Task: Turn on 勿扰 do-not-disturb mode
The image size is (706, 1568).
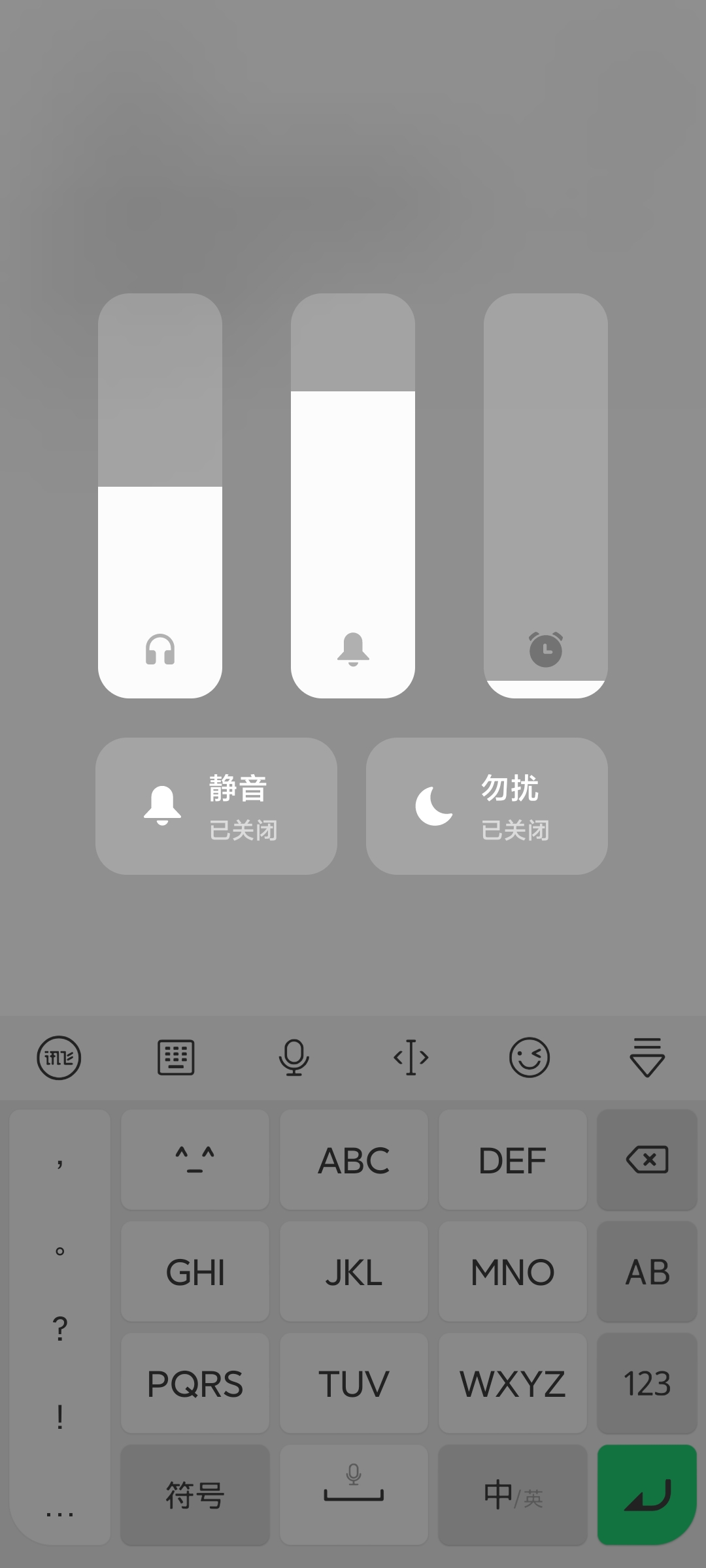Action: coord(487,806)
